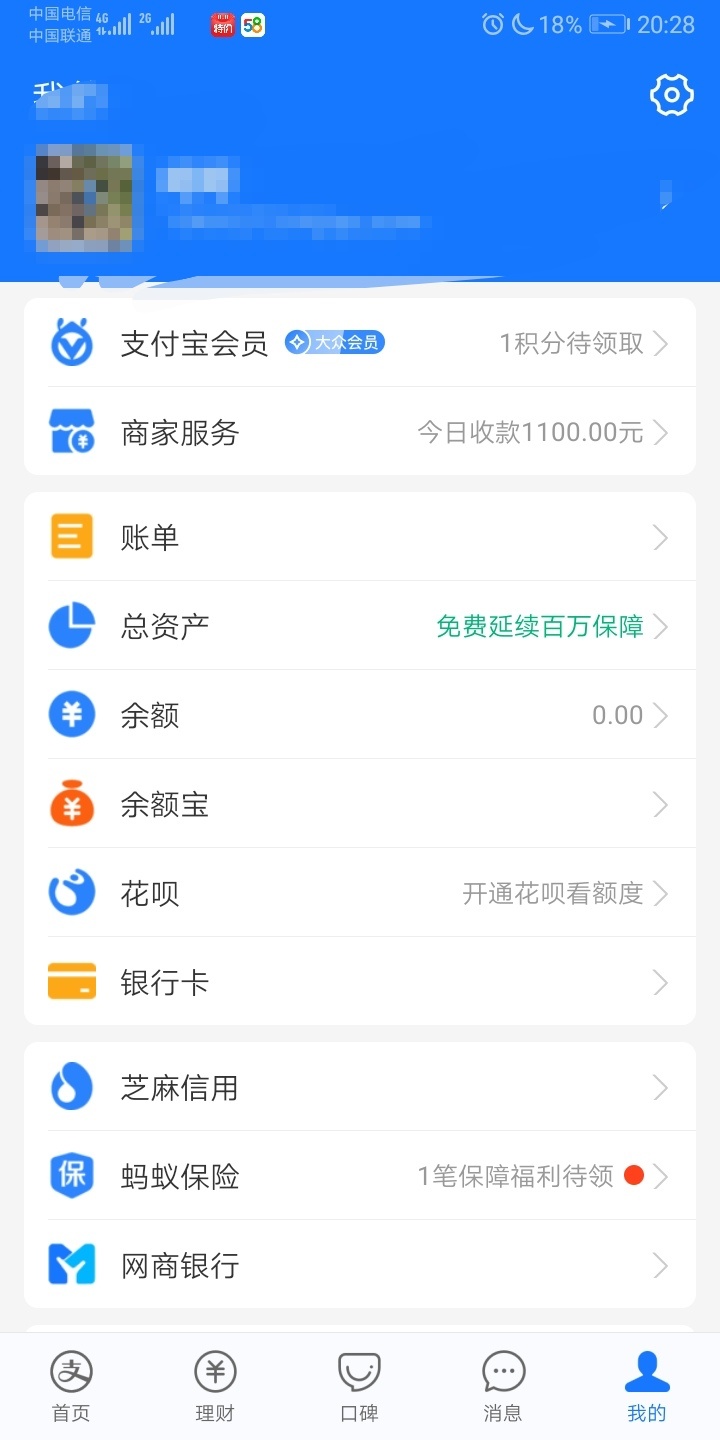View 总资产 total assets
The height and width of the screenshot is (1440, 720).
click(360, 627)
